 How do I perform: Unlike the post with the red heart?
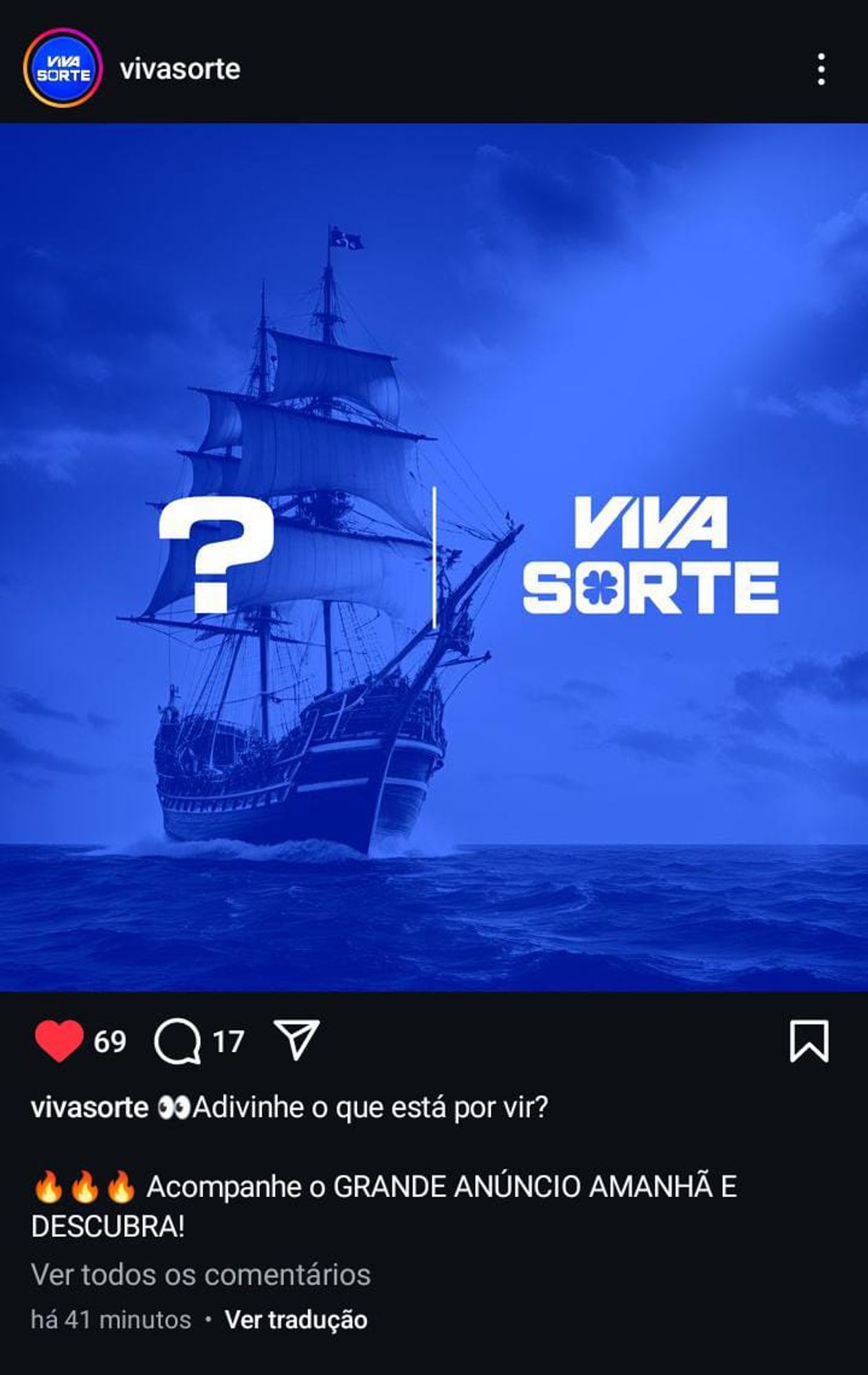pyautogui.click(x=59, y=1041)
